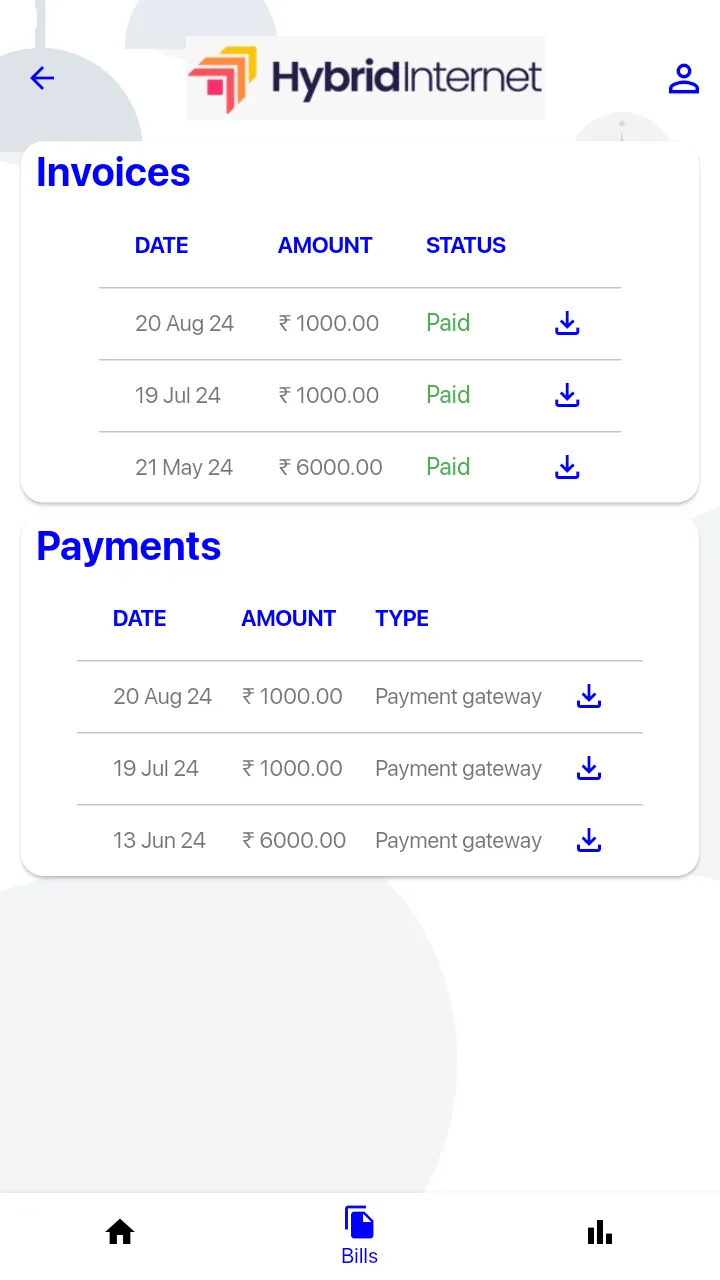
Task: Tap the Payments section heading
Action: click(x=128, y=546)
